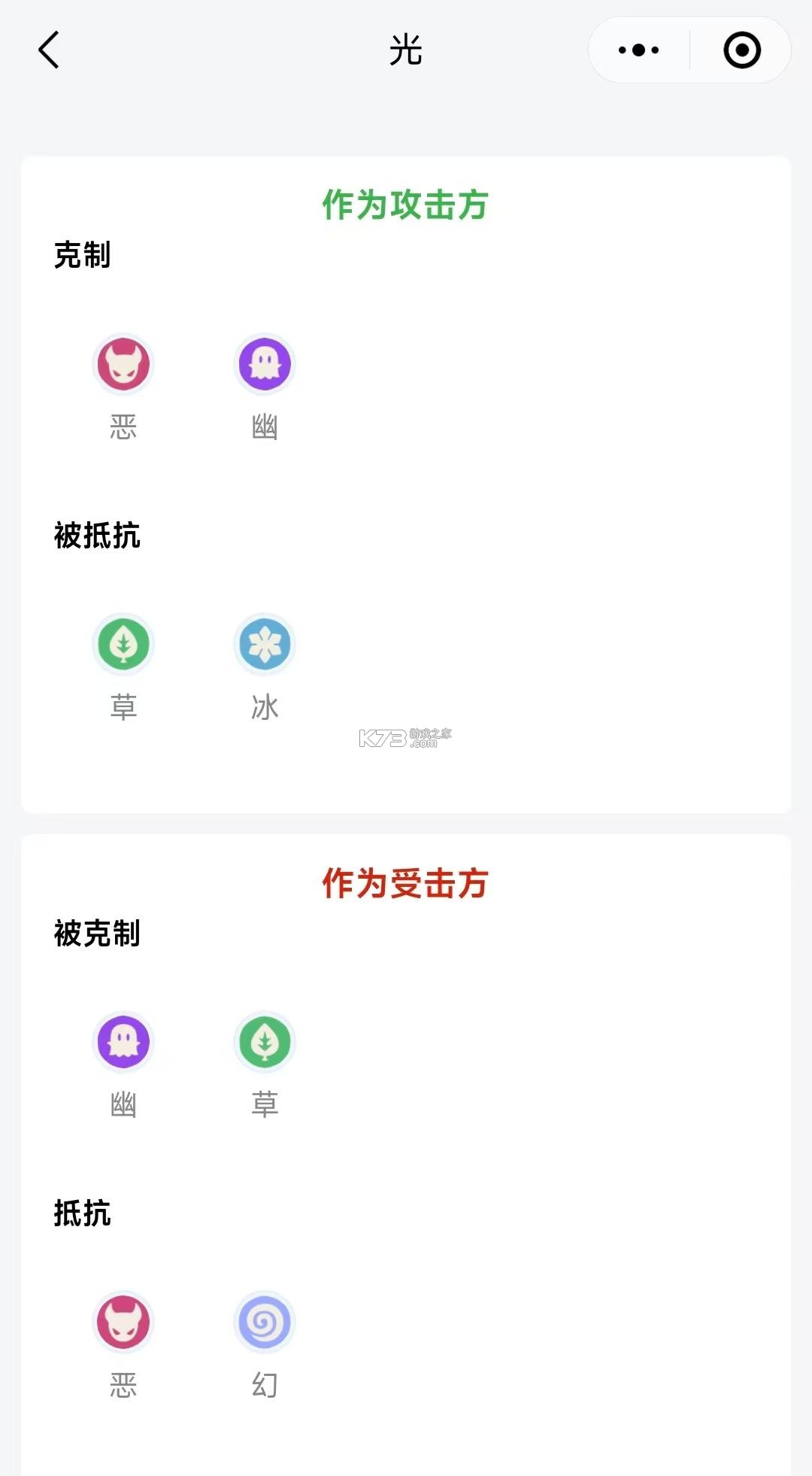Open the 幽 ghost icon under 被克制
This screenshot has width=812, height=1476.
[123, 1041]
